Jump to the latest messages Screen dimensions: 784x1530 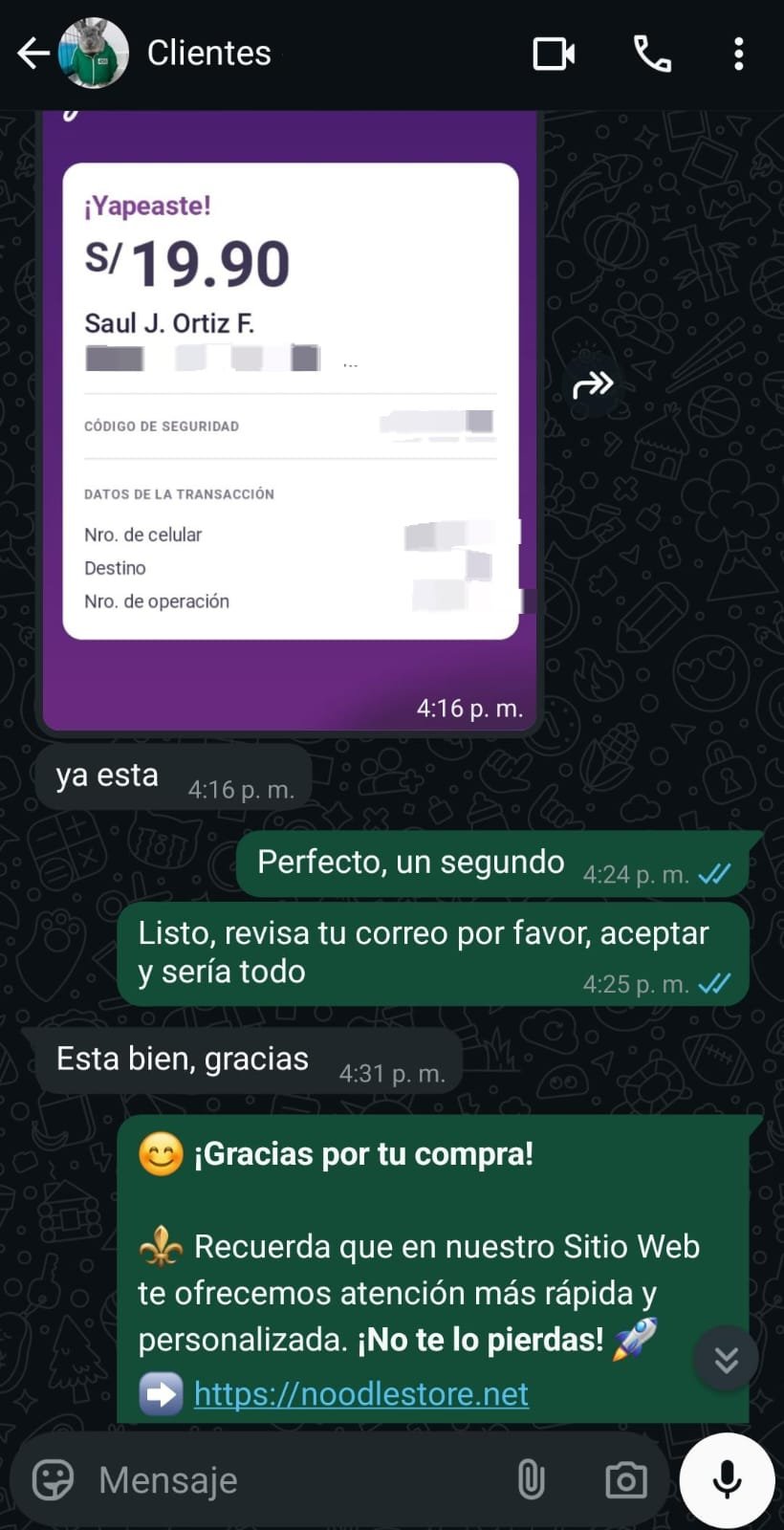click(x=726, y=1359)
